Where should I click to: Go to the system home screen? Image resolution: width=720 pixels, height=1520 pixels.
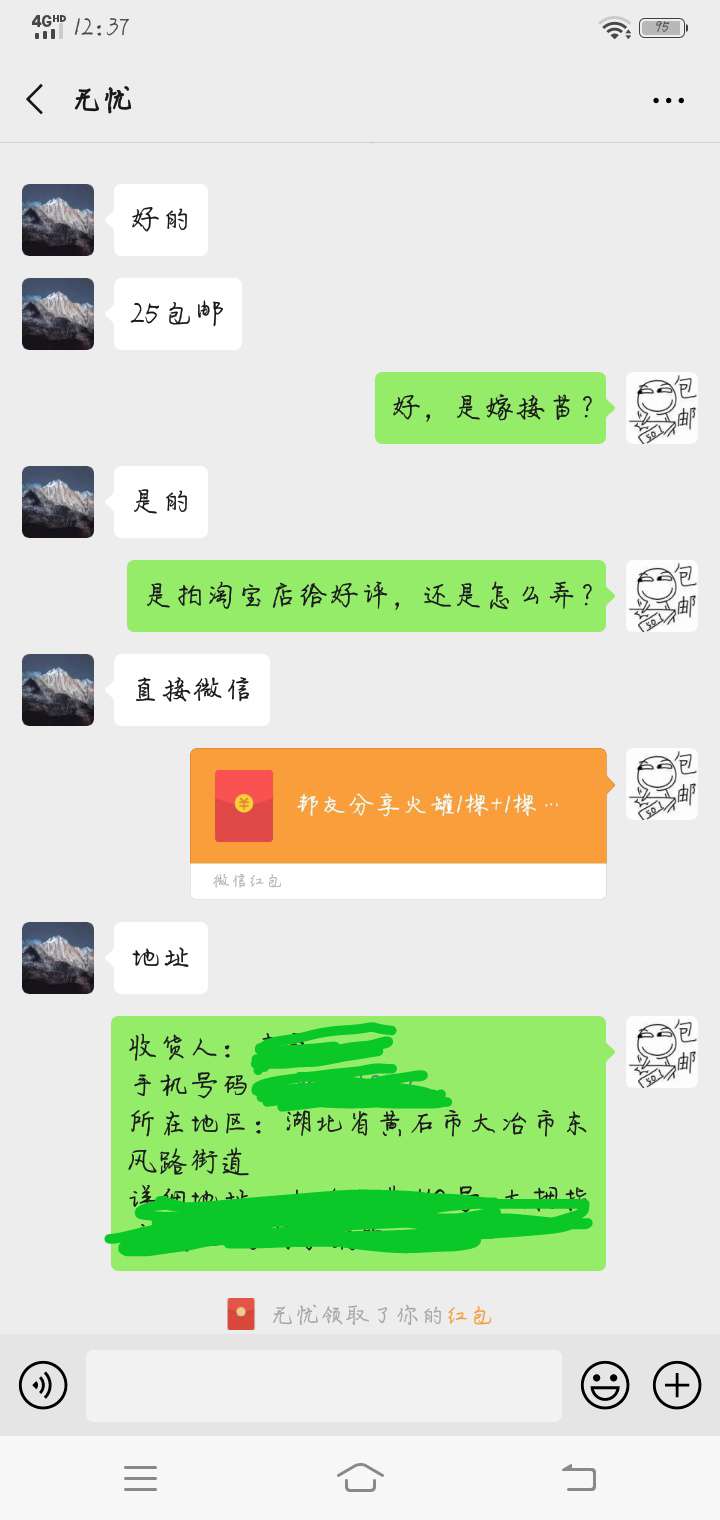(x=360, y=1477)
